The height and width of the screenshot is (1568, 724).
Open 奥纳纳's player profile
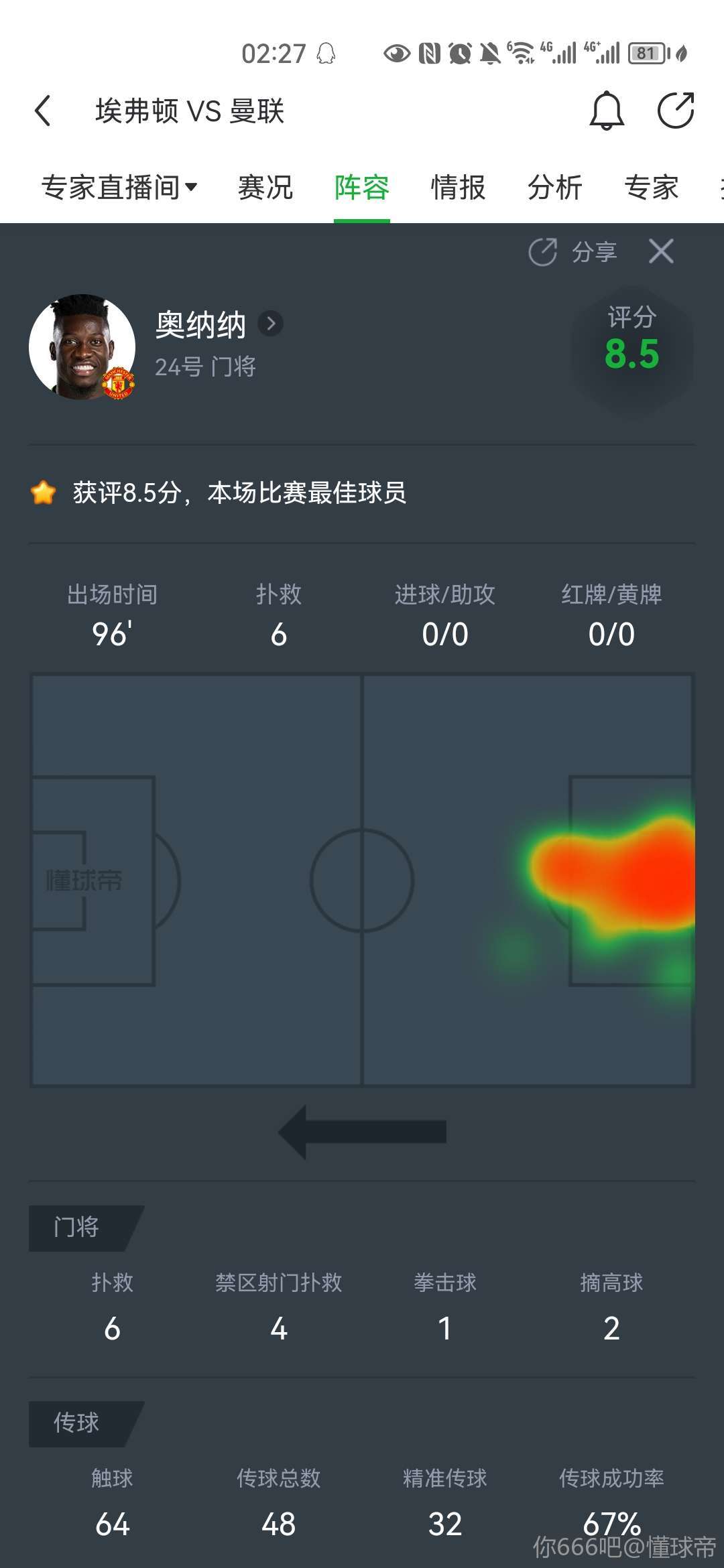pos(271,324)
